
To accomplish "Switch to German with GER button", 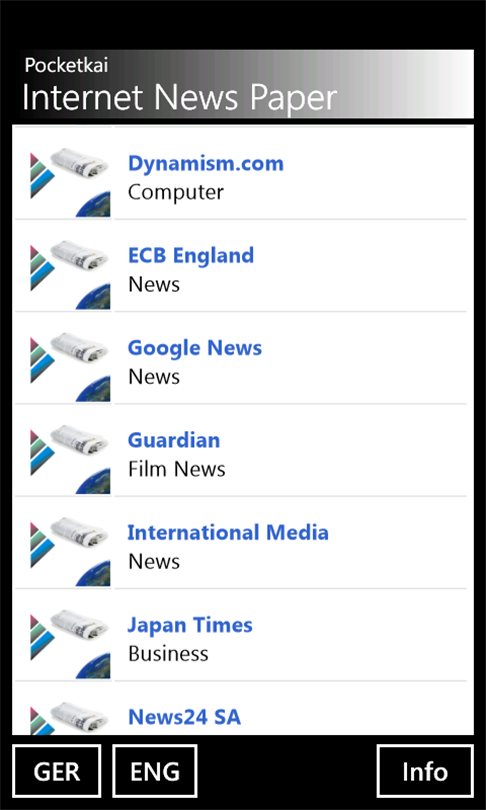I will tap(57, 771).
